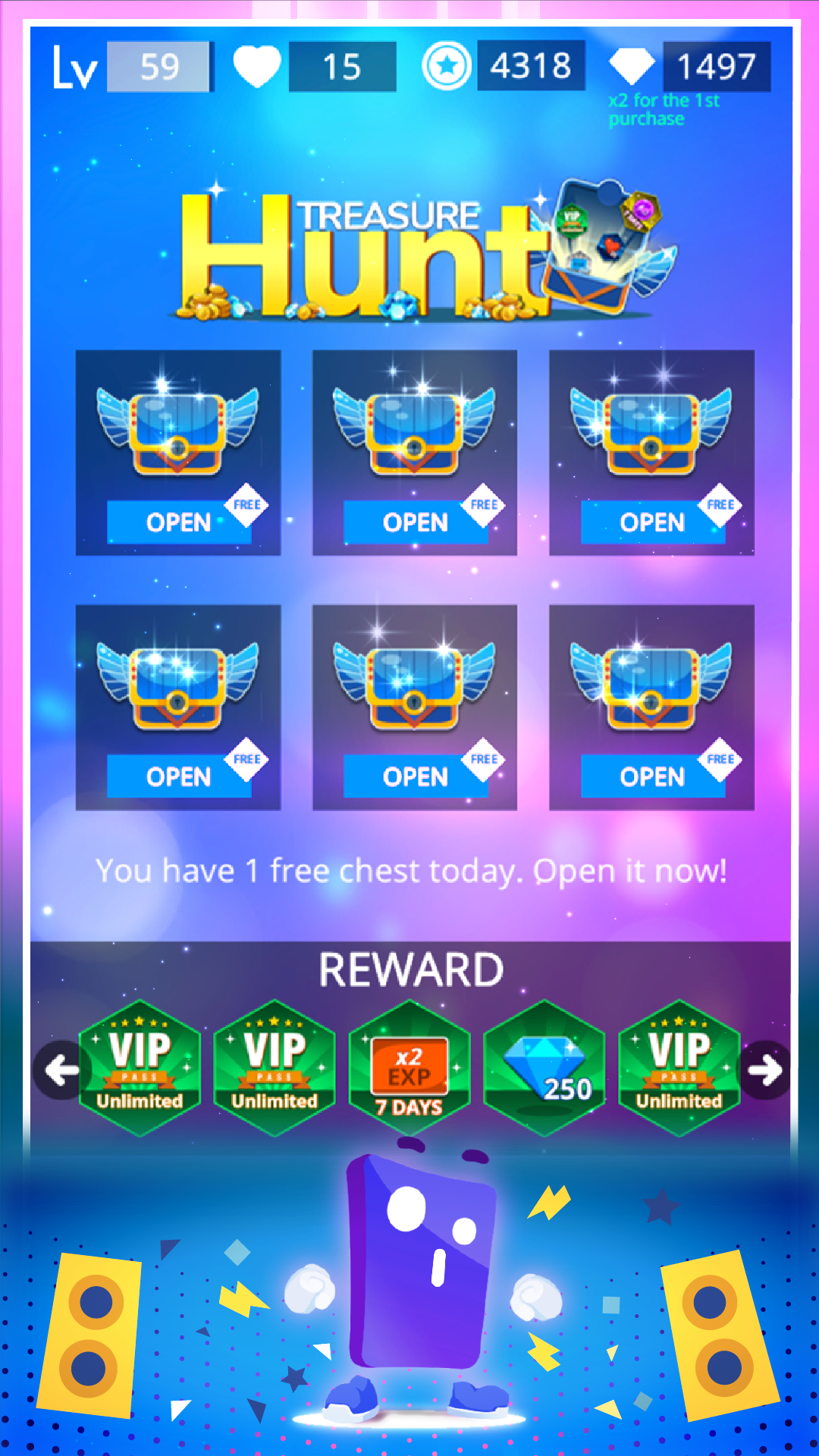This screenshot has height=1456, width=819.
Task: Open the top-right treasure chest
Action: tap(652, 522)
